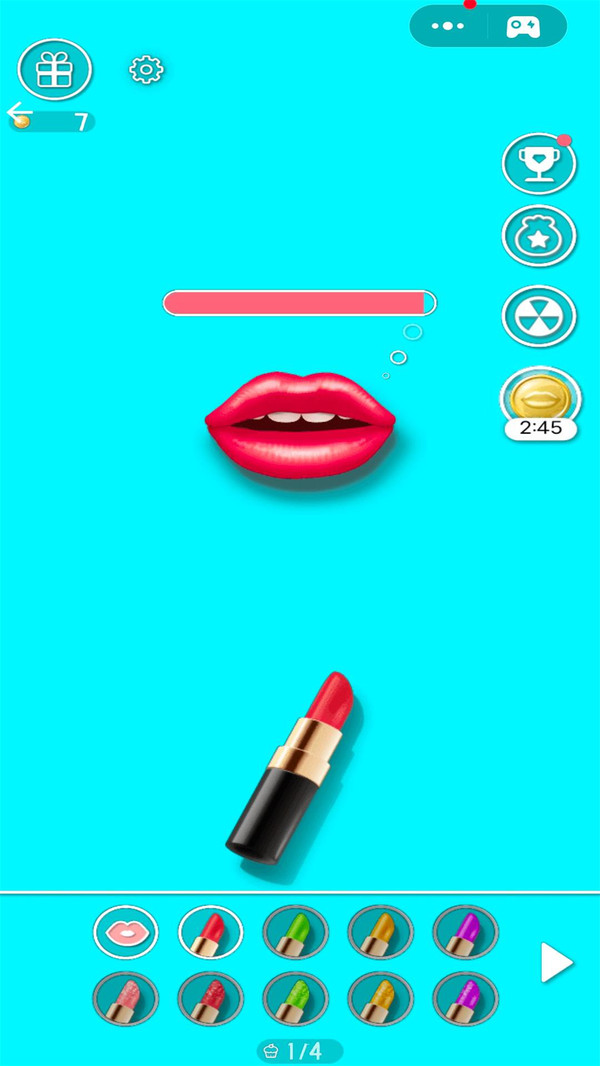600x1066 pixels.
Task: Open the trophy achievements button
Action: [x=539, y=165]
